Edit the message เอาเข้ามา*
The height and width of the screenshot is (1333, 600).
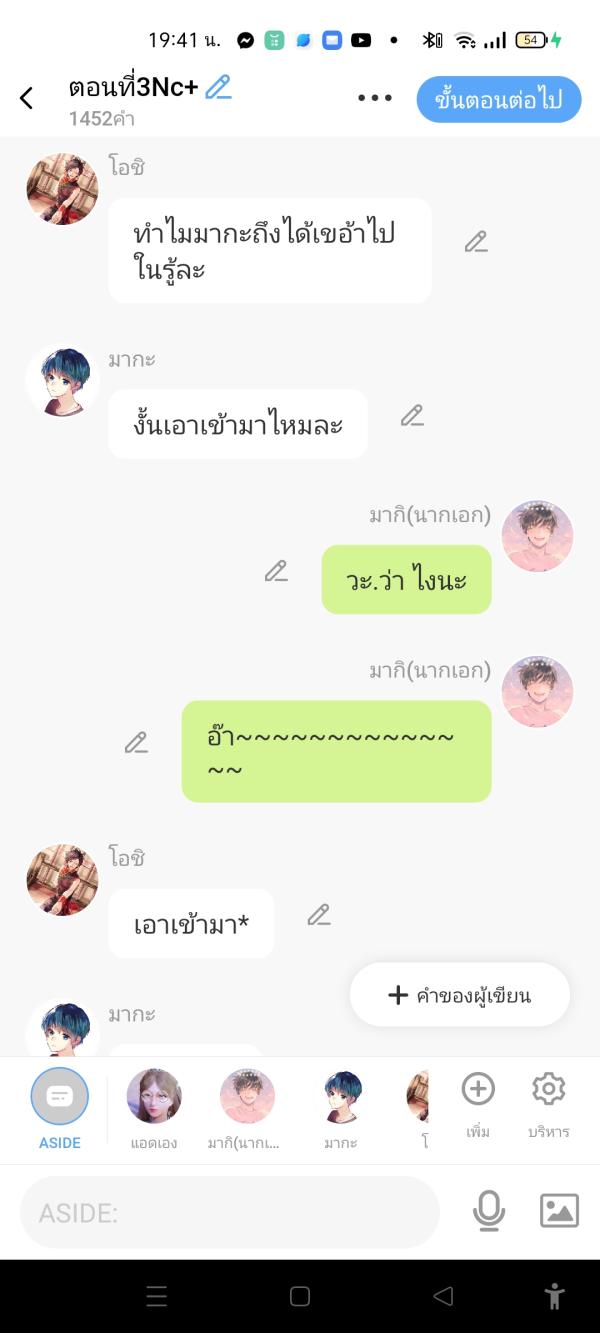(319, 915)
